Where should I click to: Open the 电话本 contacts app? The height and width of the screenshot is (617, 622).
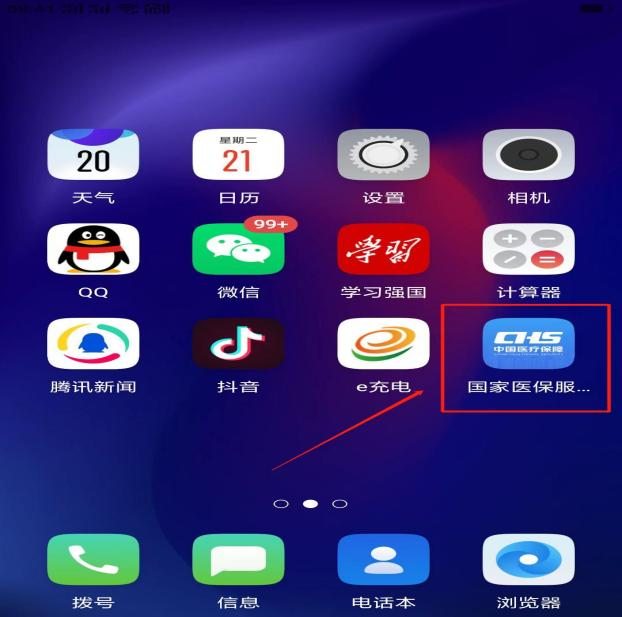[x=383, y=560]
